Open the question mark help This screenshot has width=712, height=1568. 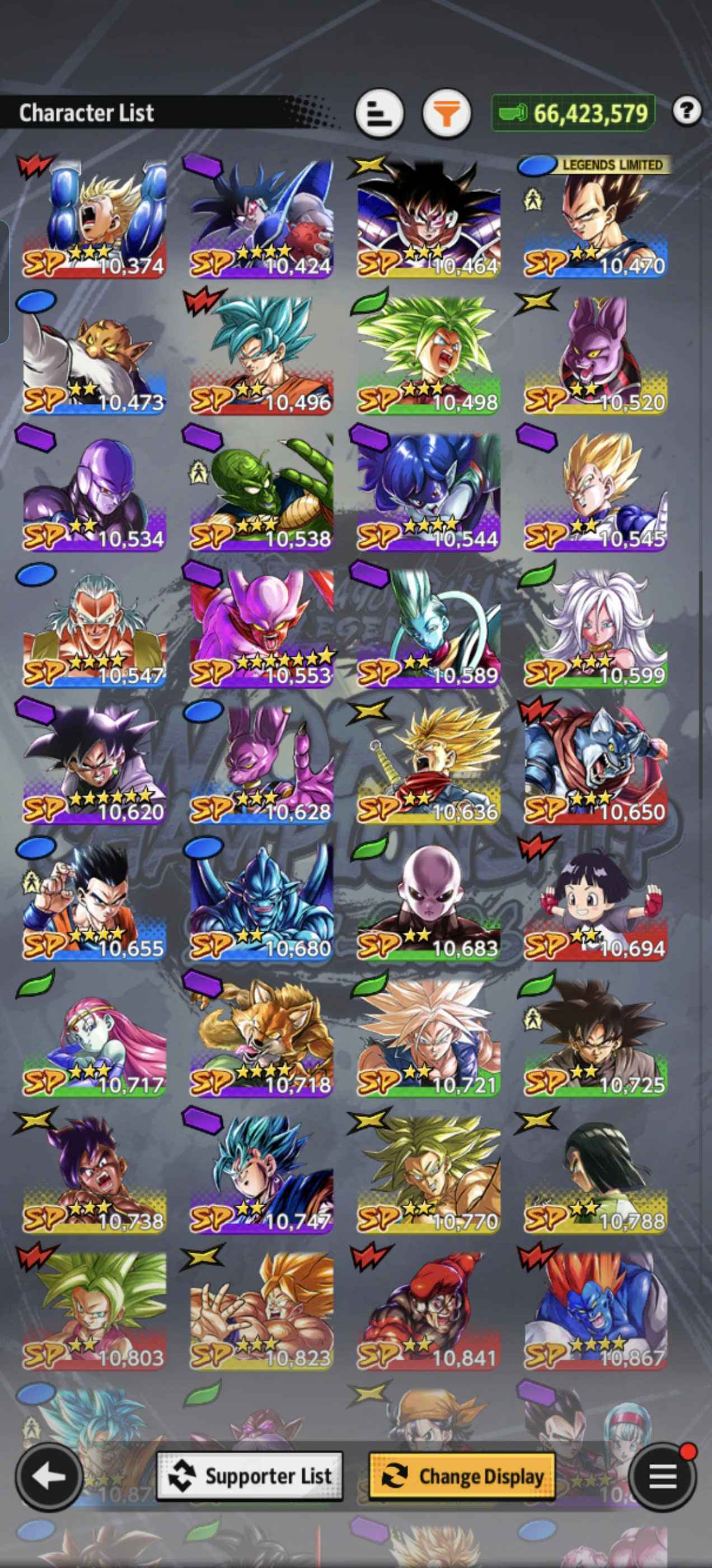click(x=687, y=111)
